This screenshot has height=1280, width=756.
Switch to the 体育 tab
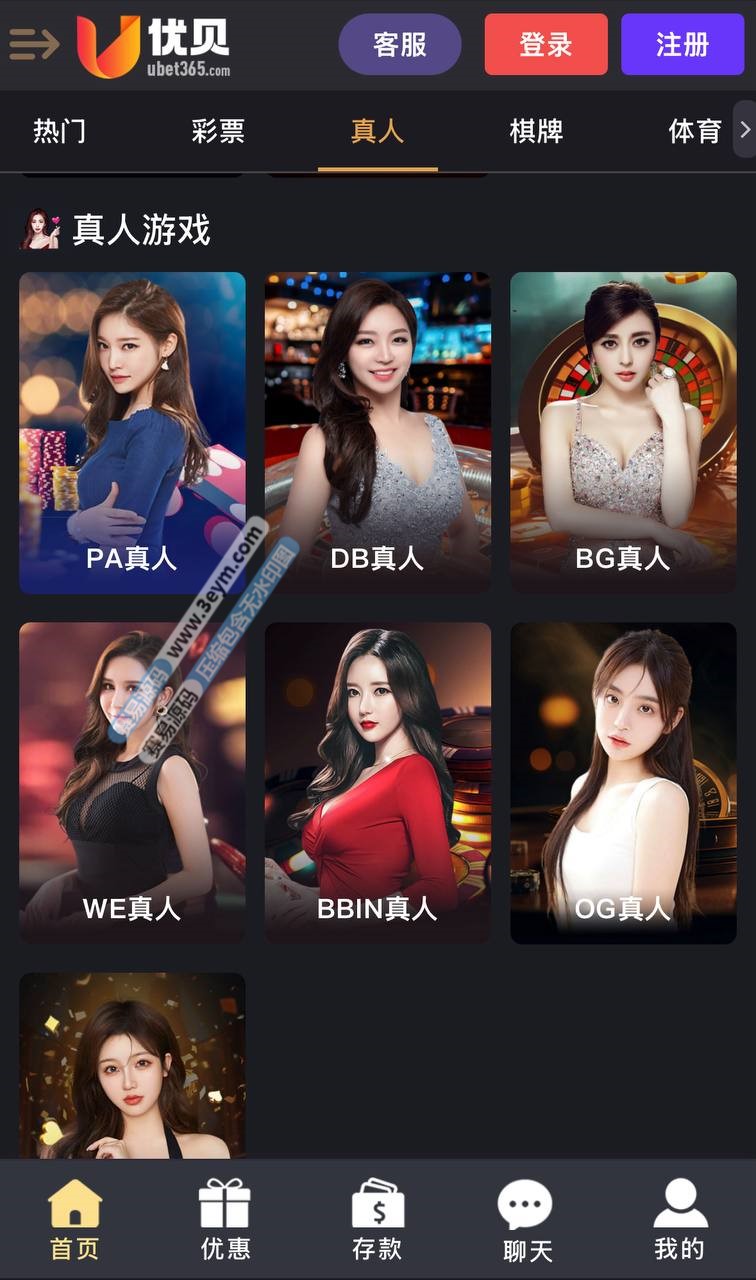pyautogui.click(x=694, y=131)
